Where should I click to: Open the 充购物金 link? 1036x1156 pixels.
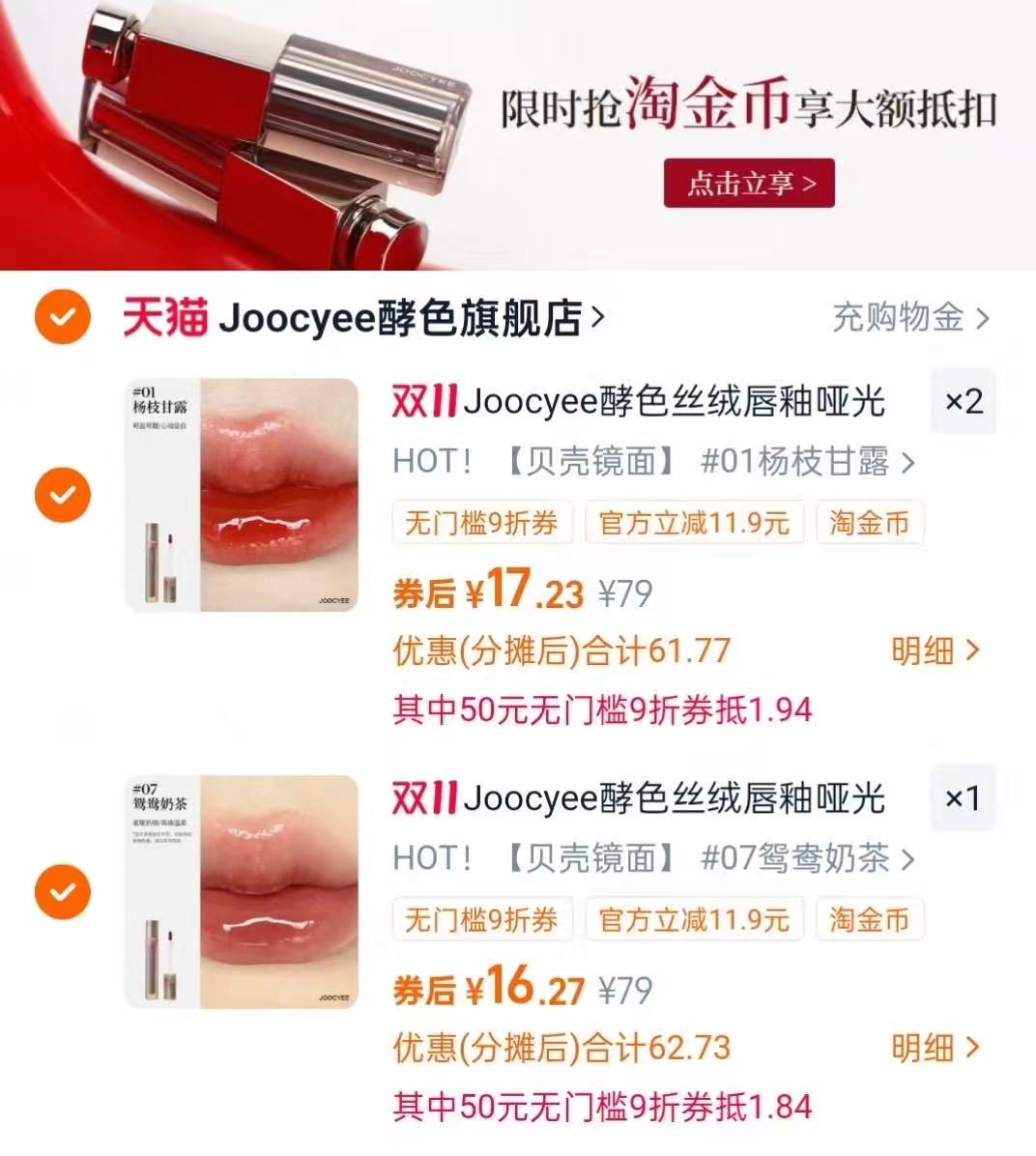pos(907,317)
